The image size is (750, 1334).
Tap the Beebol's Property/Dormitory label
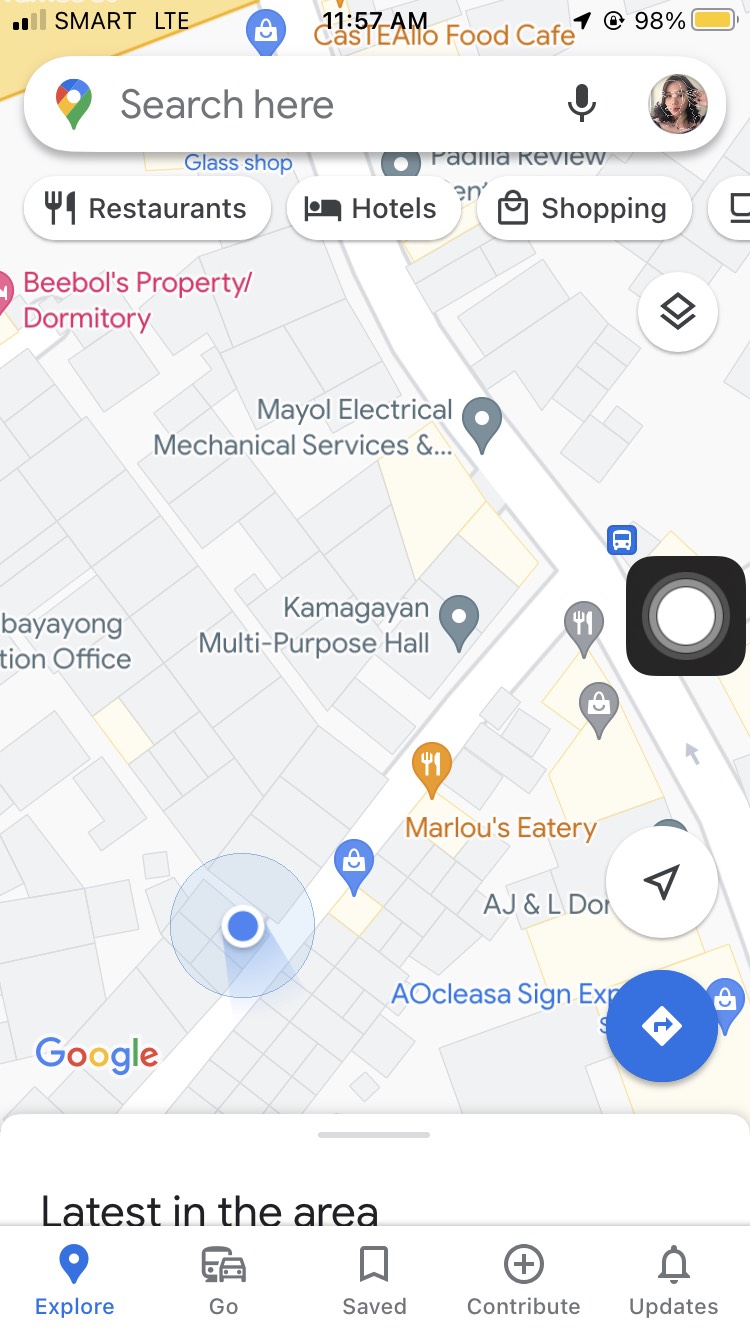tap(130, 300)
